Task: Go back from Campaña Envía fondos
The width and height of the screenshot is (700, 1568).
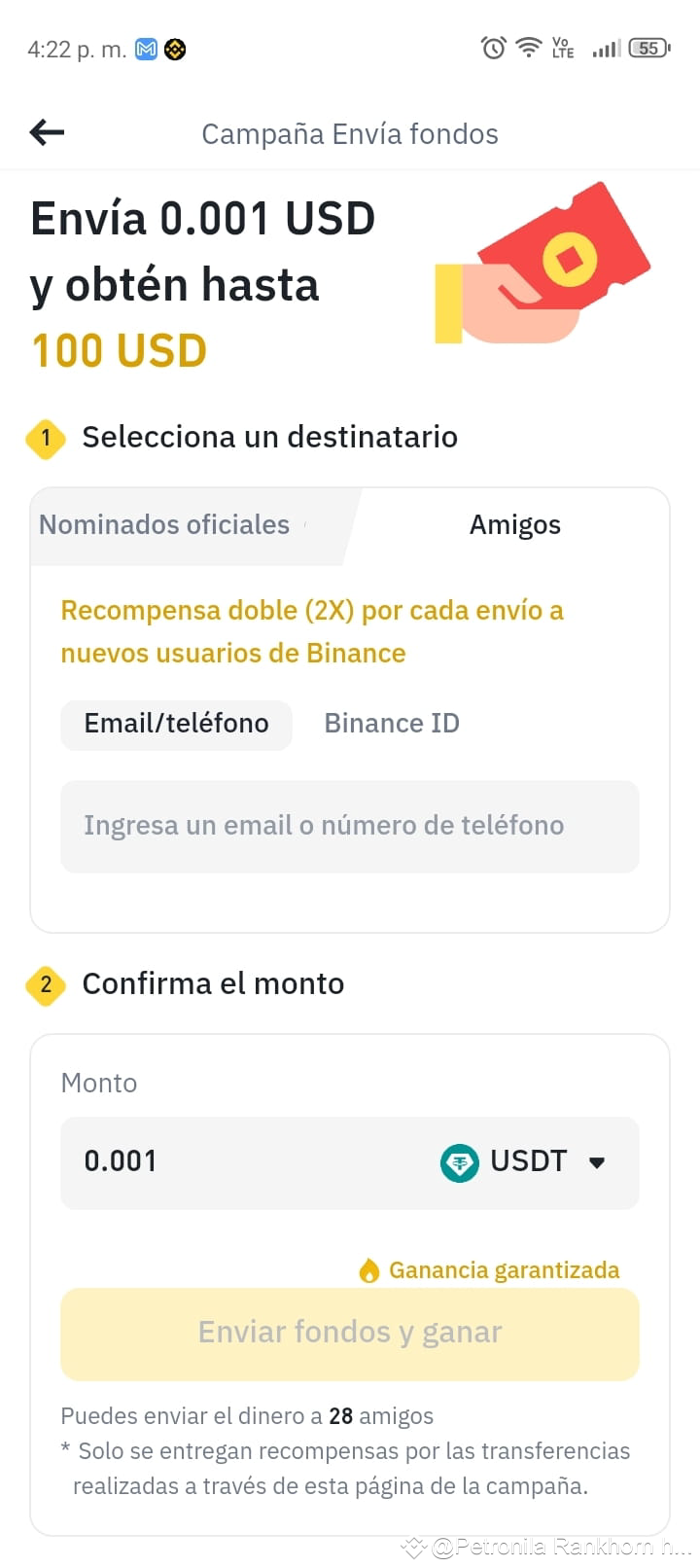Action: click(47, 132)
